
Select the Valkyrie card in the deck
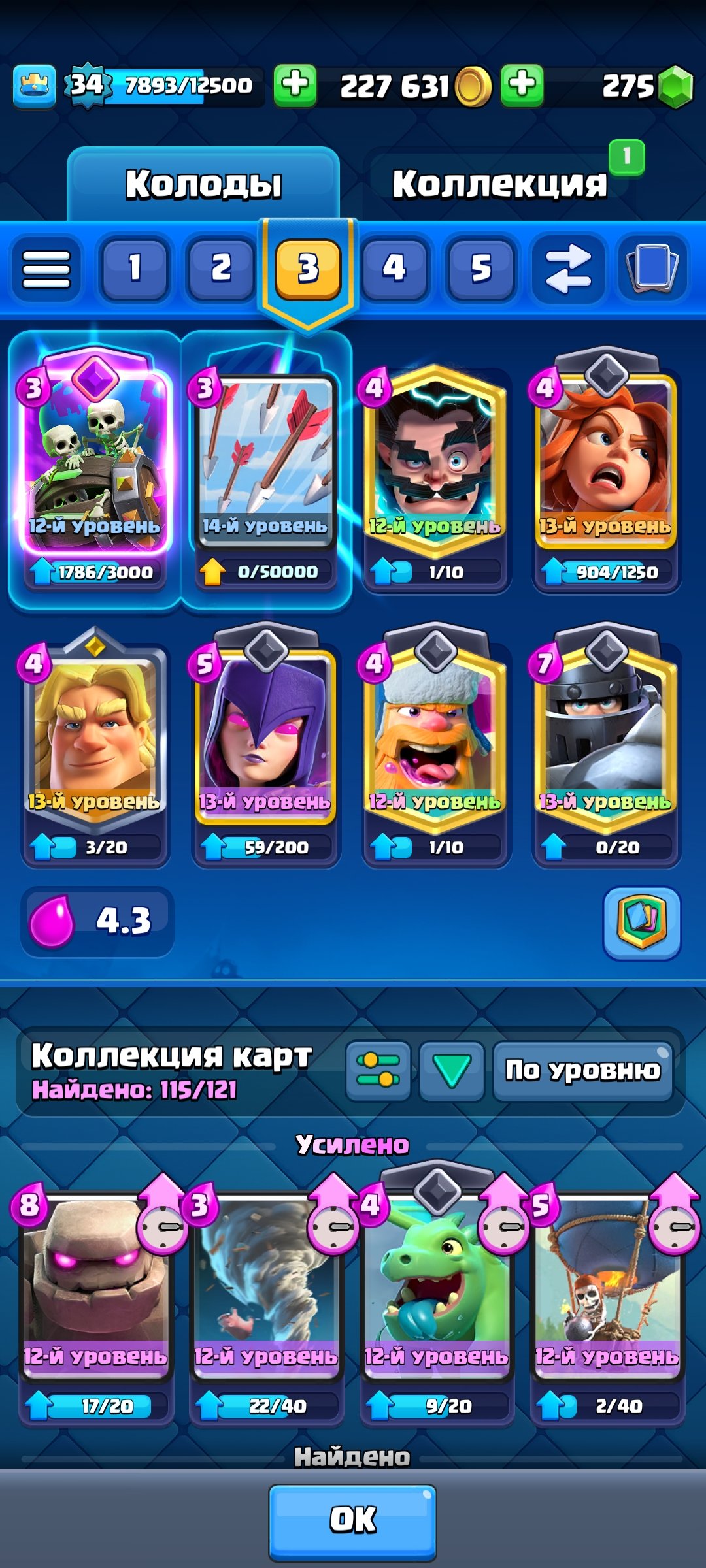[606, 464]
